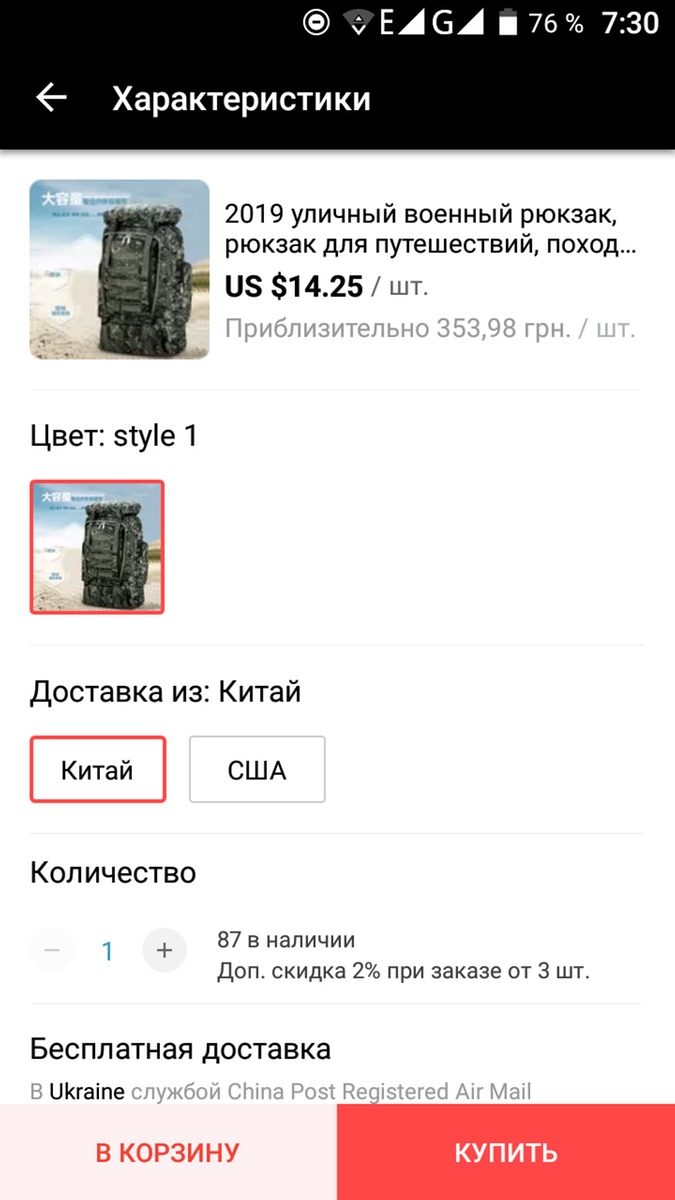Go back from the Характеристики screen

(51, 98)
